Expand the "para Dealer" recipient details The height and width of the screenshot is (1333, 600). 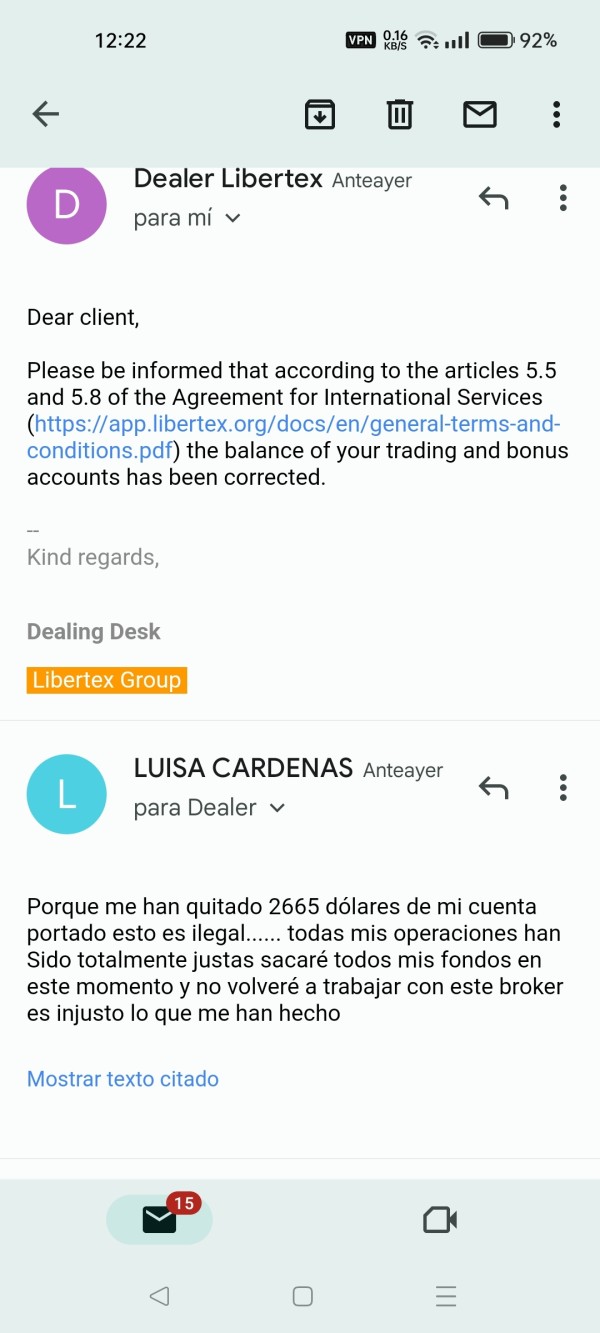pos(209,807)
